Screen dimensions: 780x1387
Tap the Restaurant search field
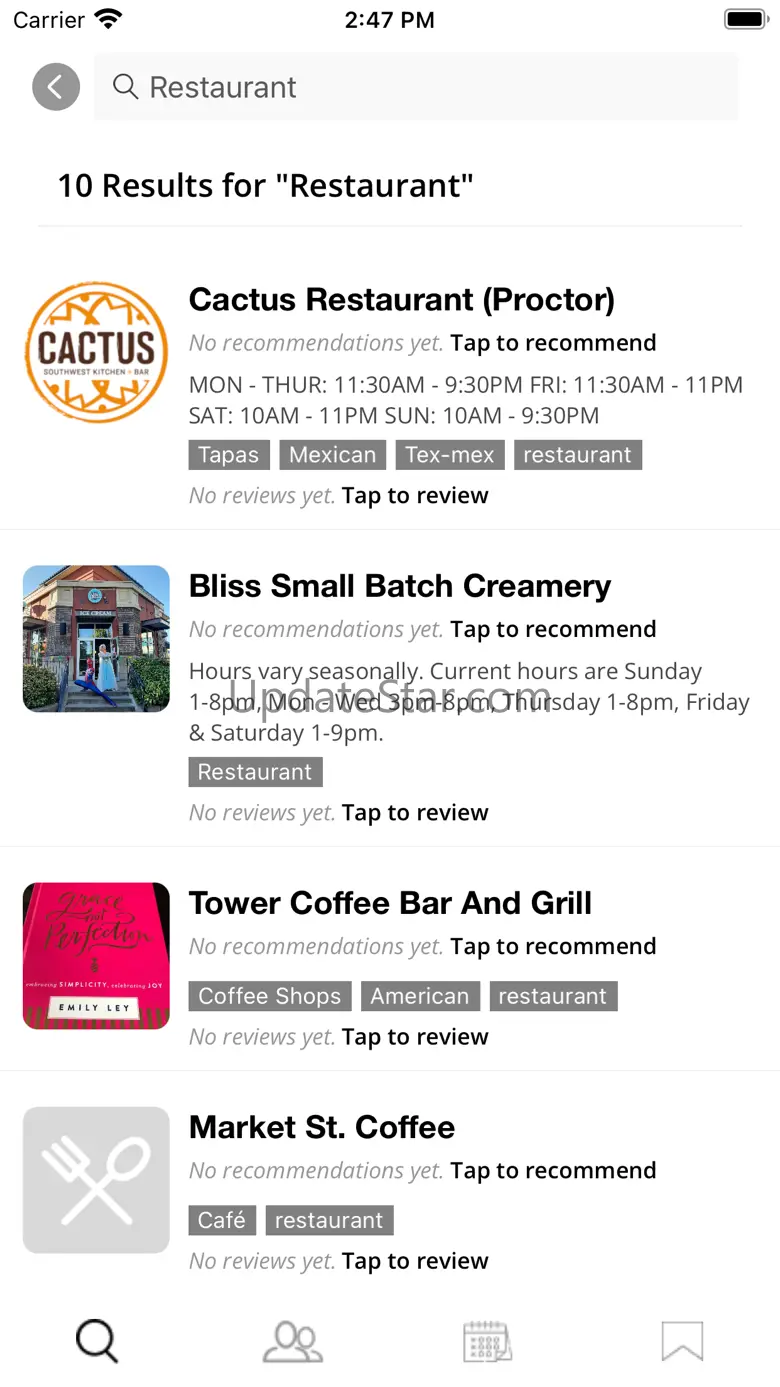415,88
